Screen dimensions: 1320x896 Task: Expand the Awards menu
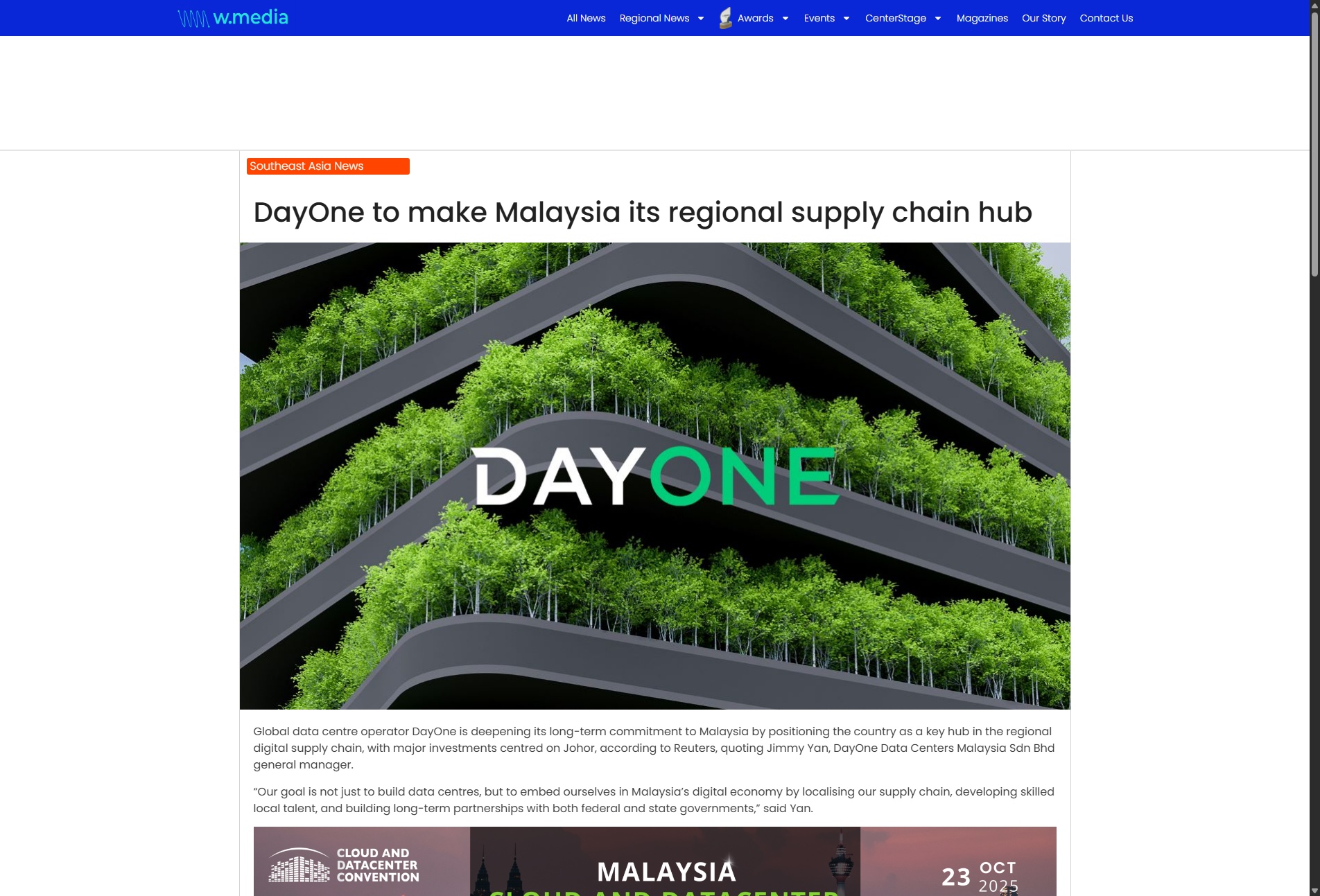pyautogui.click(x=762, y=18)
